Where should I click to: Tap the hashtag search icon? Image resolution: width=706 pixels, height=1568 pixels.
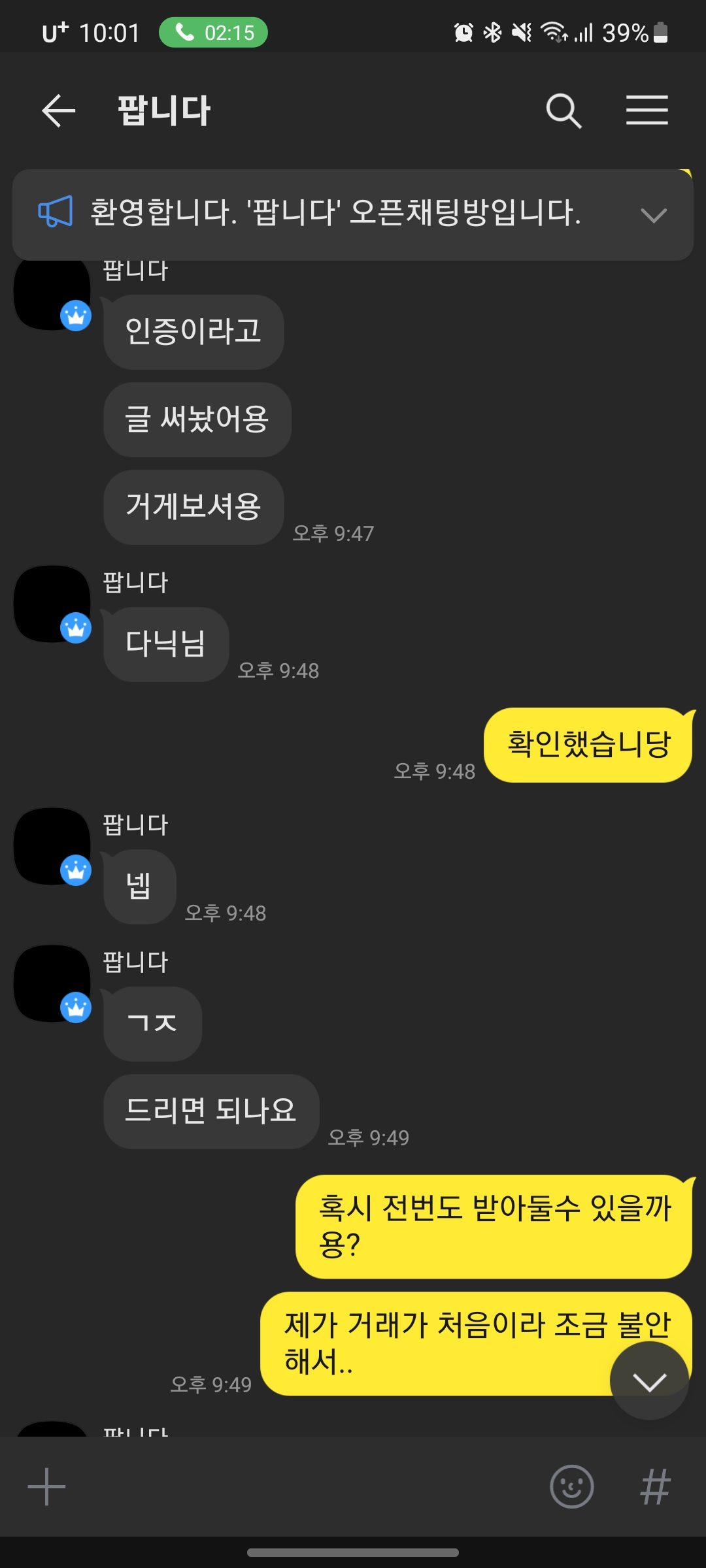655,1486
